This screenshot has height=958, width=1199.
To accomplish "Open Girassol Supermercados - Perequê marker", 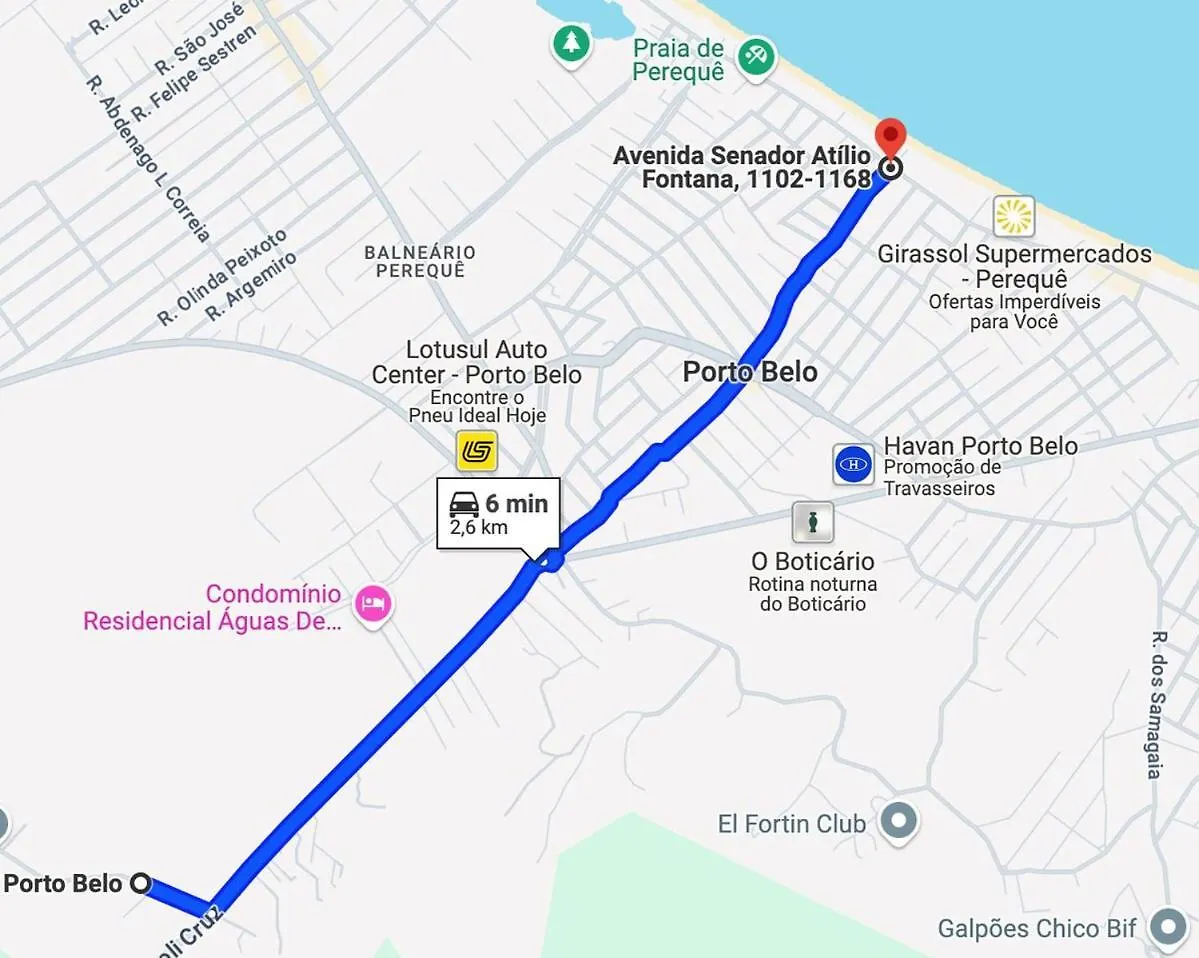I will click(x=1013, y=216).
